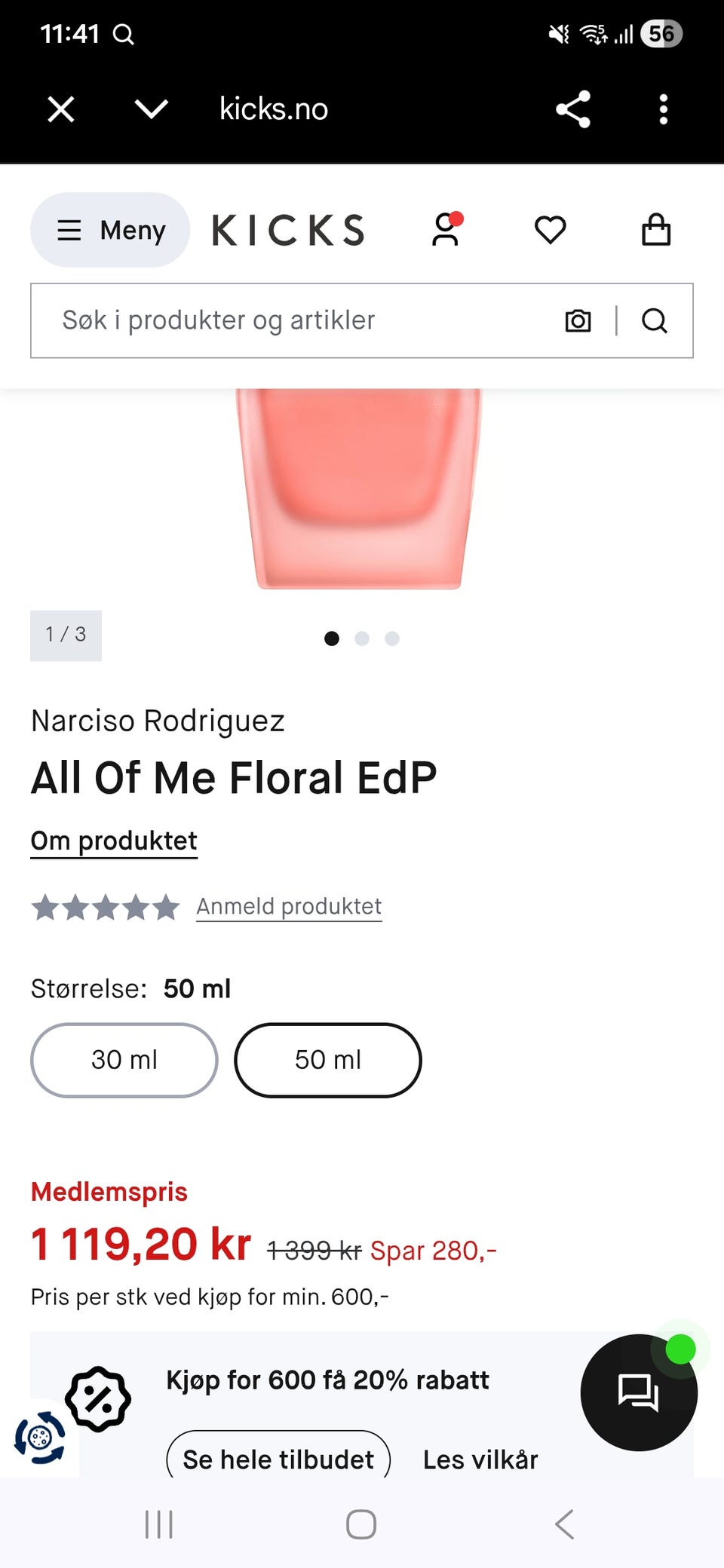Open the account profile icon
724x1568 pixels.
446,230
